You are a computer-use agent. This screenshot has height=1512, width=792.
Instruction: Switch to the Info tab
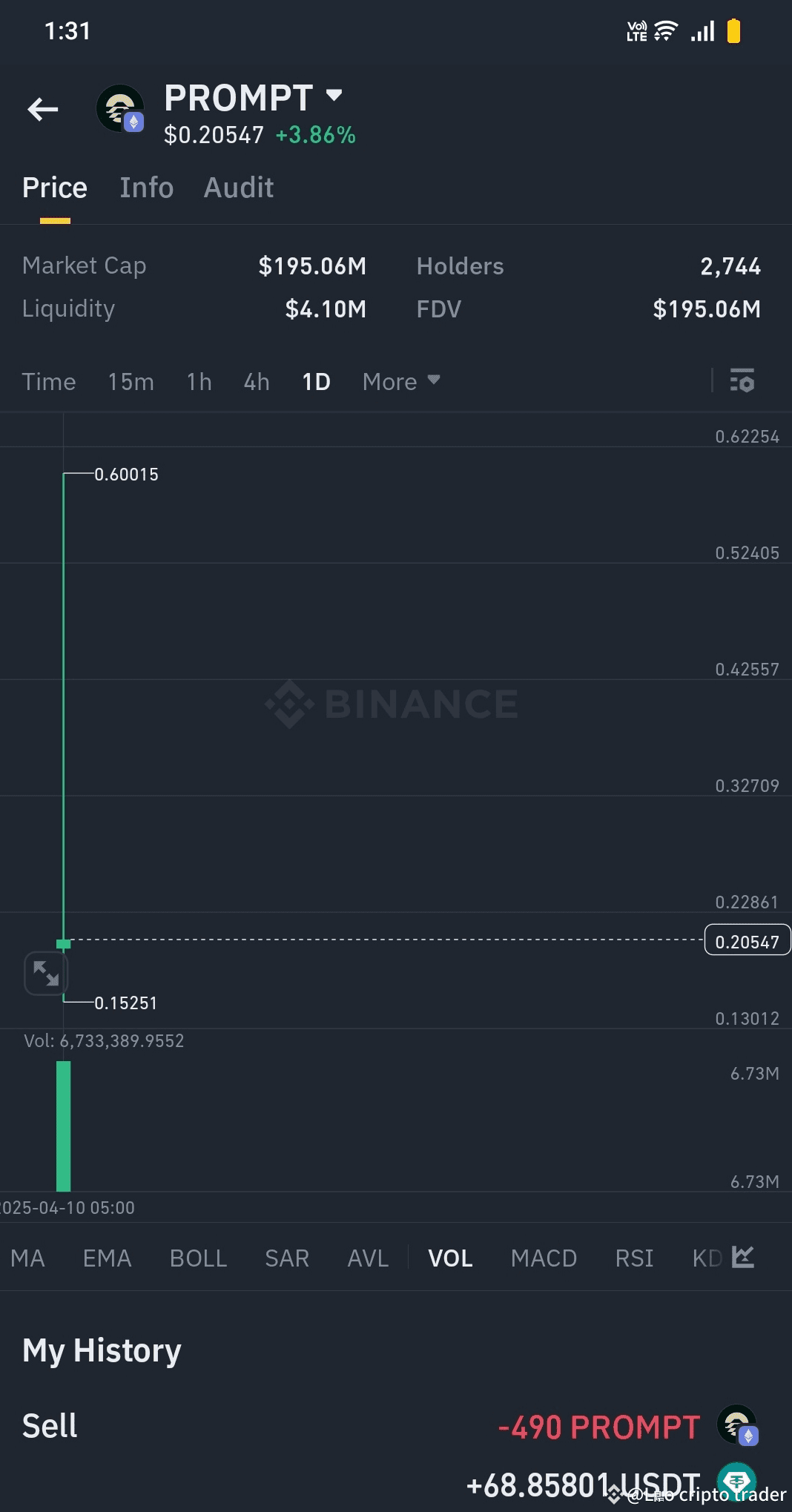point(146,188)
